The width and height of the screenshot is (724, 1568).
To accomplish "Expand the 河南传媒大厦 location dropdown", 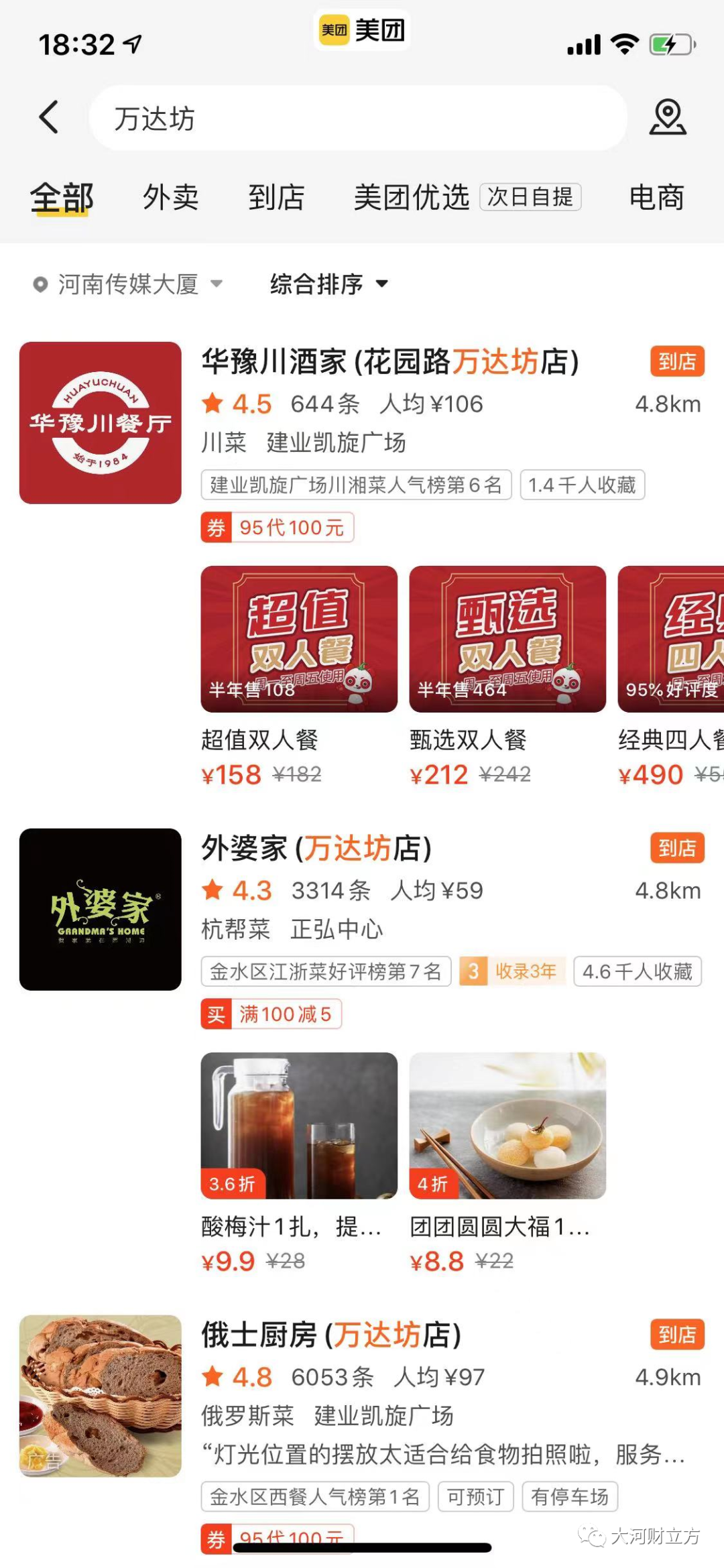I will click(128, 284).
